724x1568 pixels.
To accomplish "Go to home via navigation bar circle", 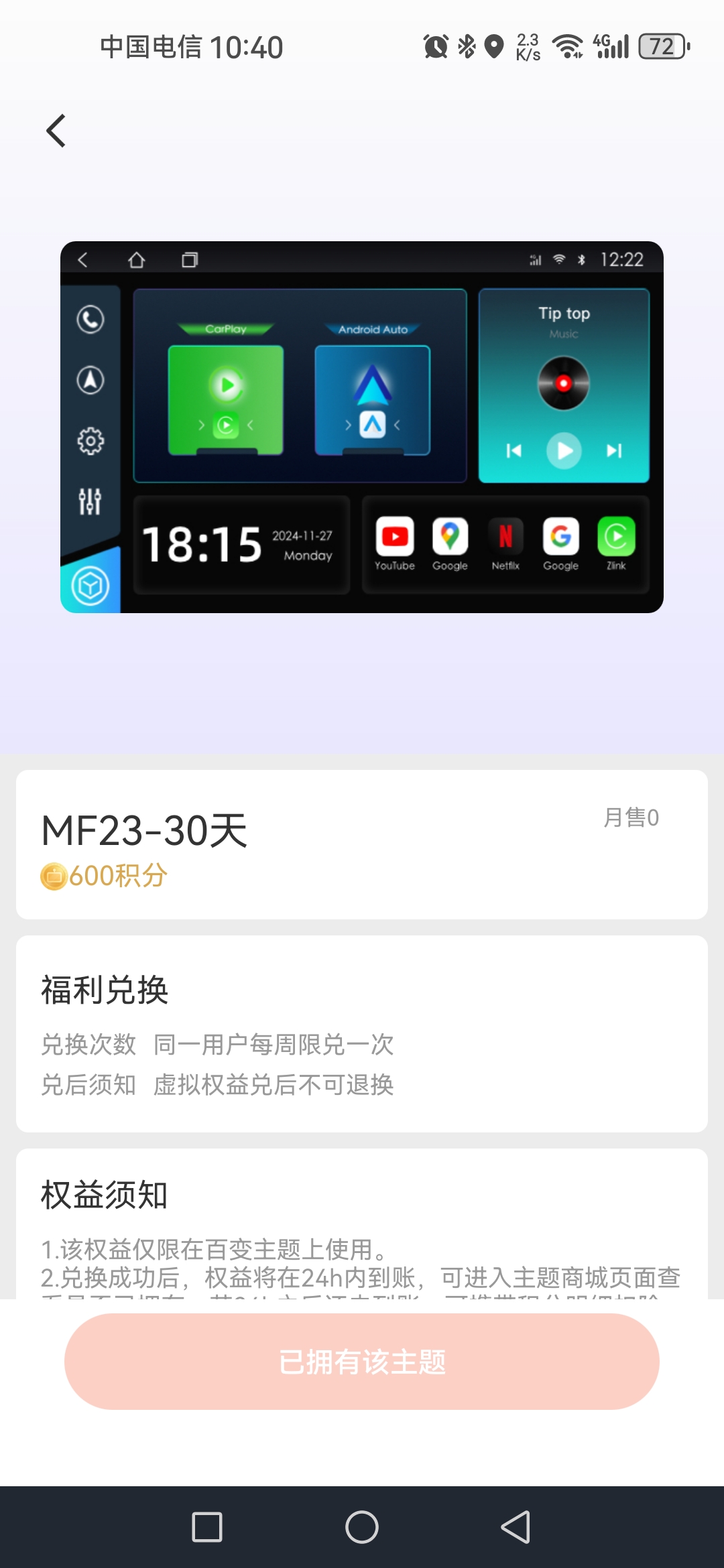I will [x=362, y=1527].
